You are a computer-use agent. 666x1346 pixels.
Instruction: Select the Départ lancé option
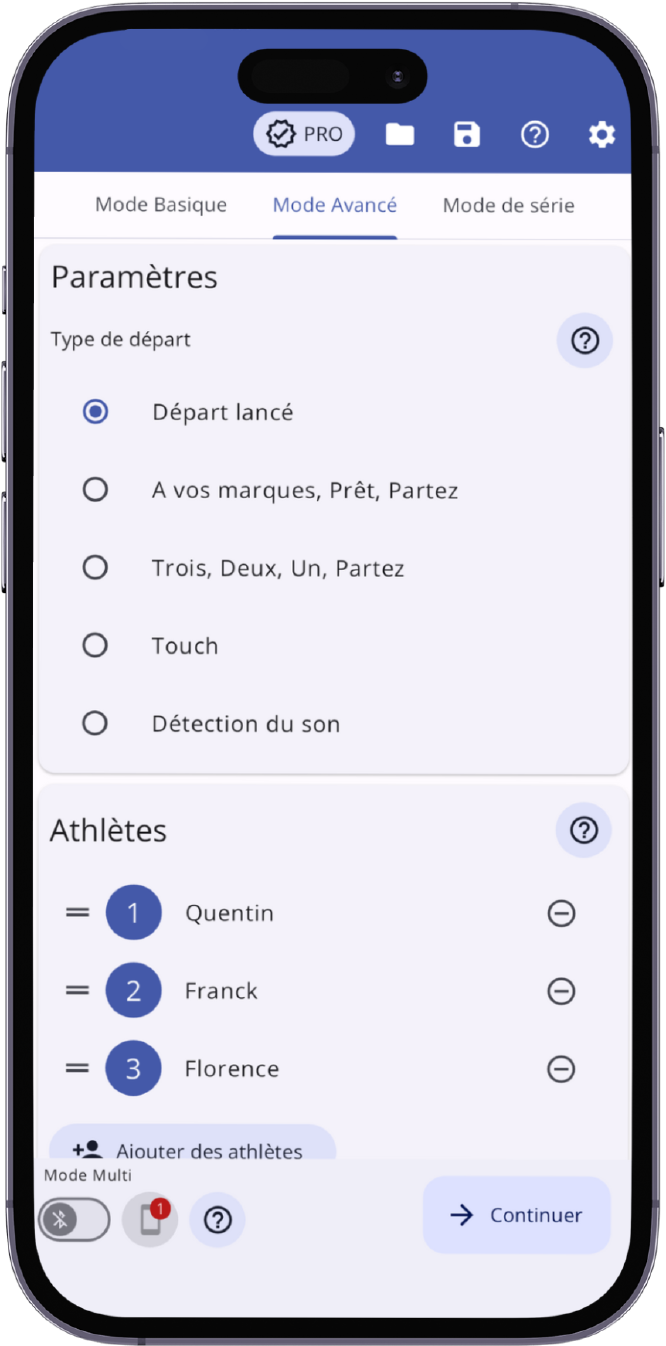click(95, 412)
